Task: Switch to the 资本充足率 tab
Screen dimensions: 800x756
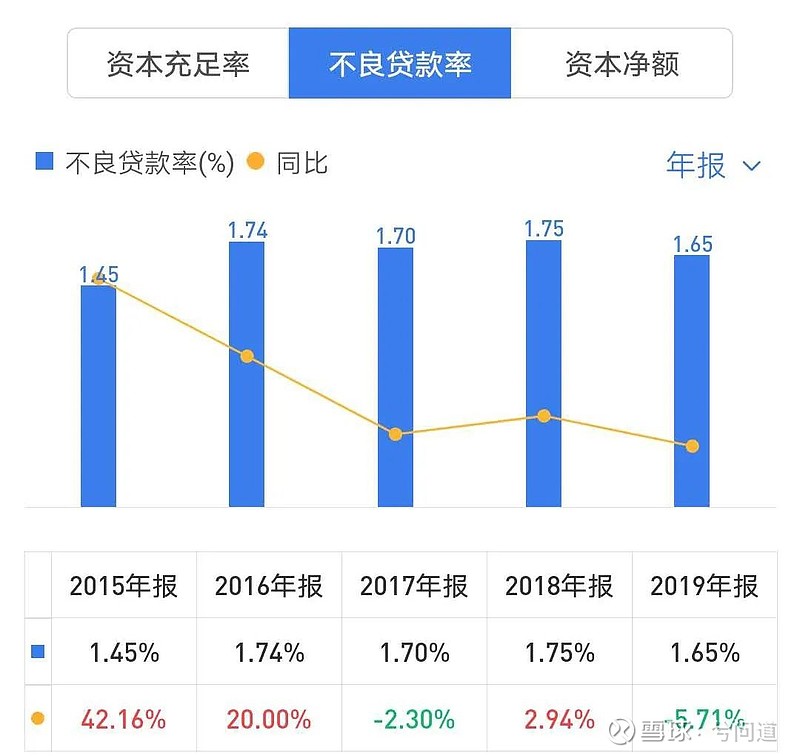Action: [x=178, y=64]
